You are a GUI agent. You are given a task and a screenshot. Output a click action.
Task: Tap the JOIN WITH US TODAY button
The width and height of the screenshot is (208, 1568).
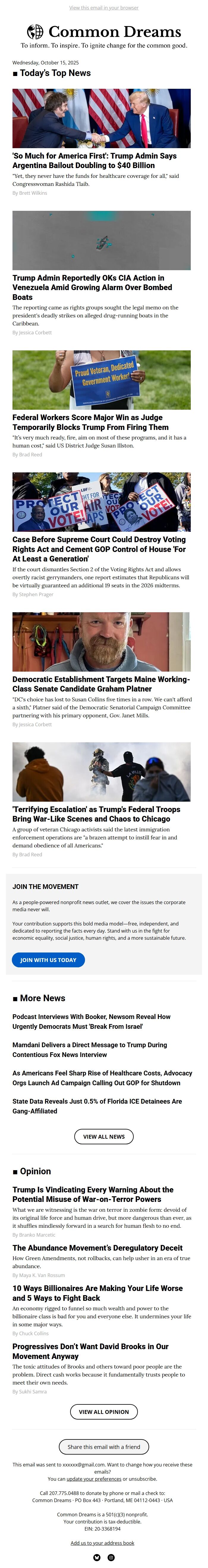pos(48,959)
